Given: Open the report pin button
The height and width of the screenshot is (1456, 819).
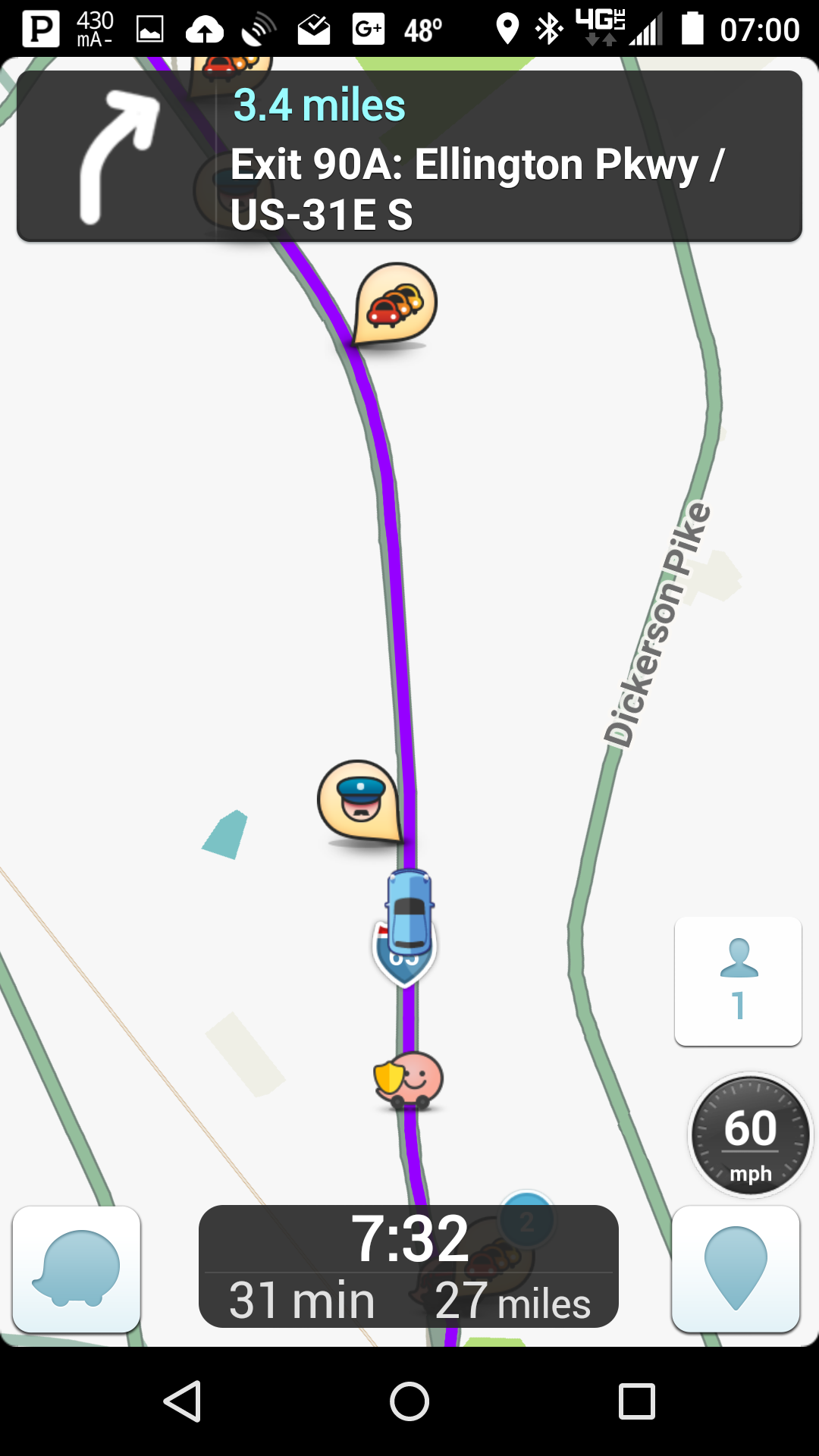Looking at the screenshot, I should 736,1269.
